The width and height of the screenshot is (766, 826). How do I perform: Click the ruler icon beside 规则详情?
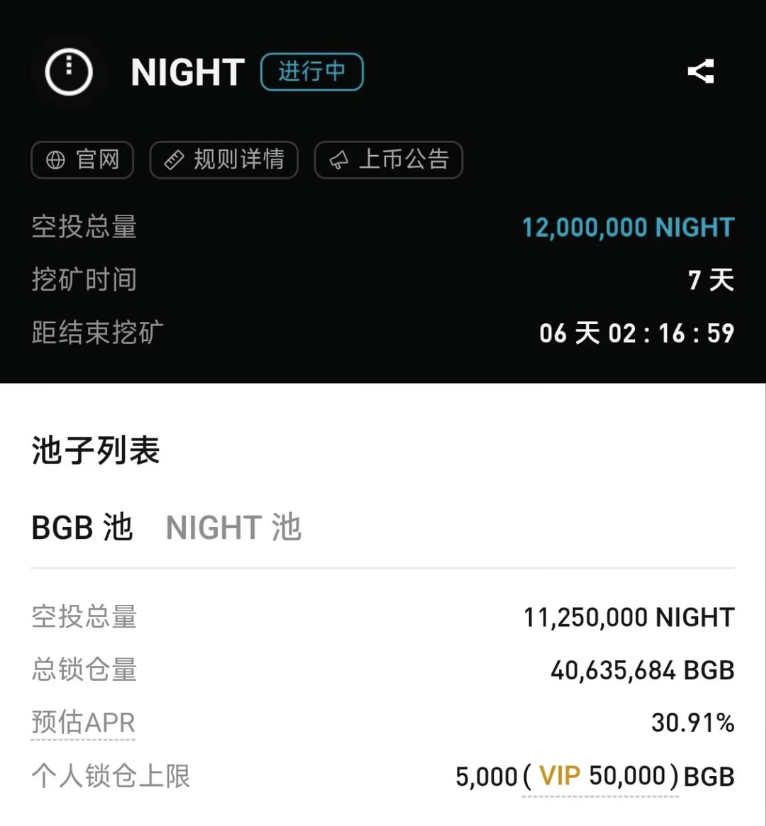click(x=173, y=160)
